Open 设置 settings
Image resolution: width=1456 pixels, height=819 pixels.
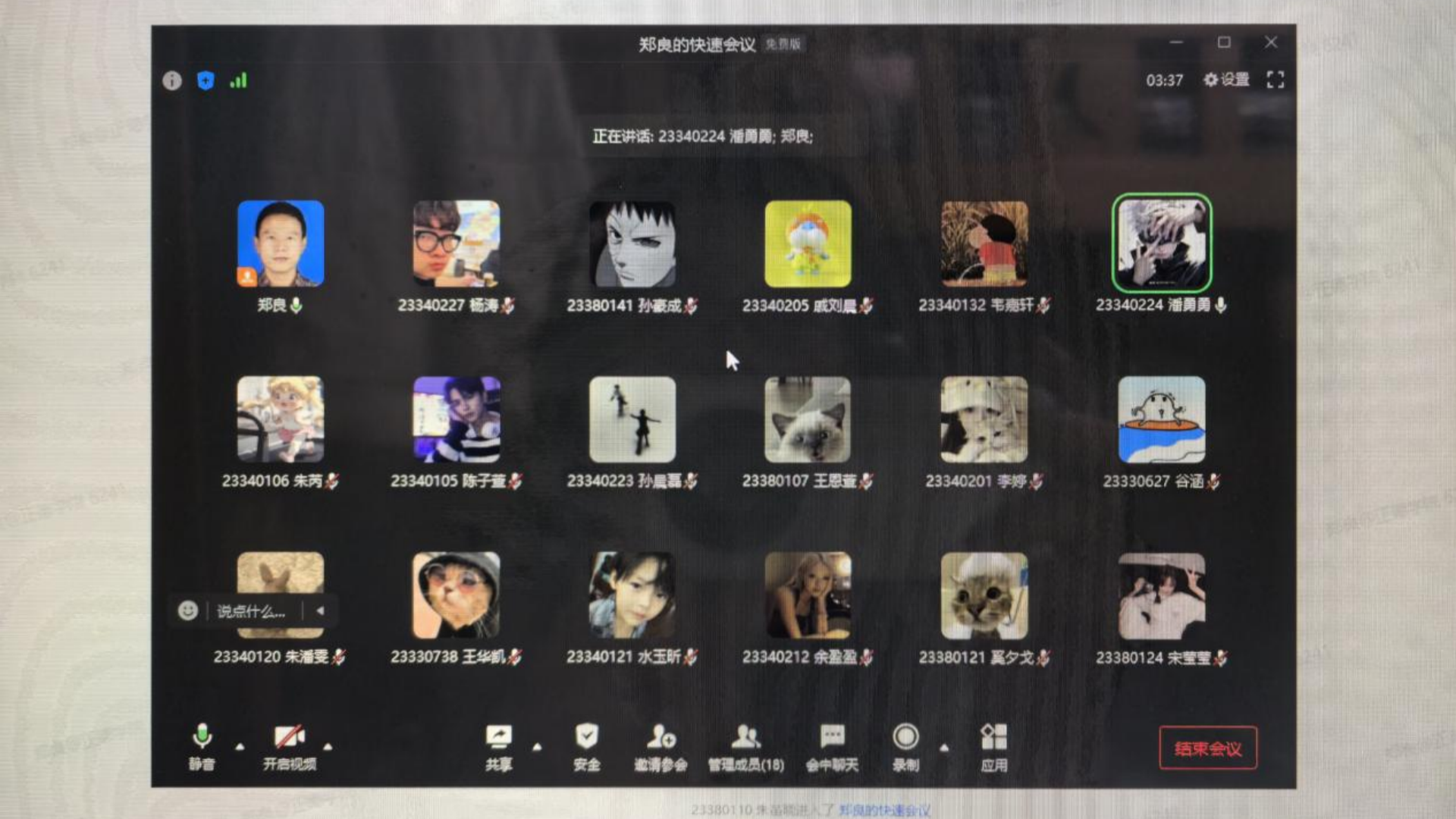click(x=1227, y=80)
